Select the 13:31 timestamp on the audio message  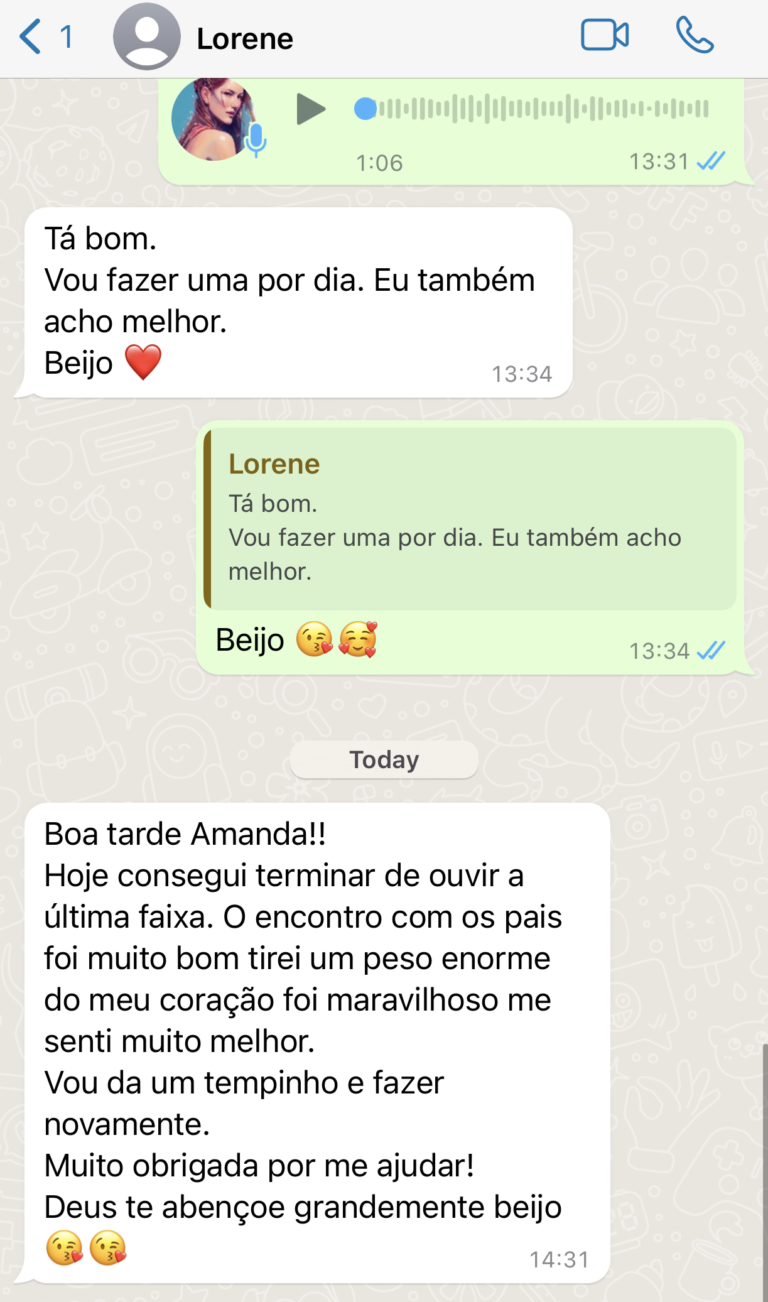tap(662, 160)
